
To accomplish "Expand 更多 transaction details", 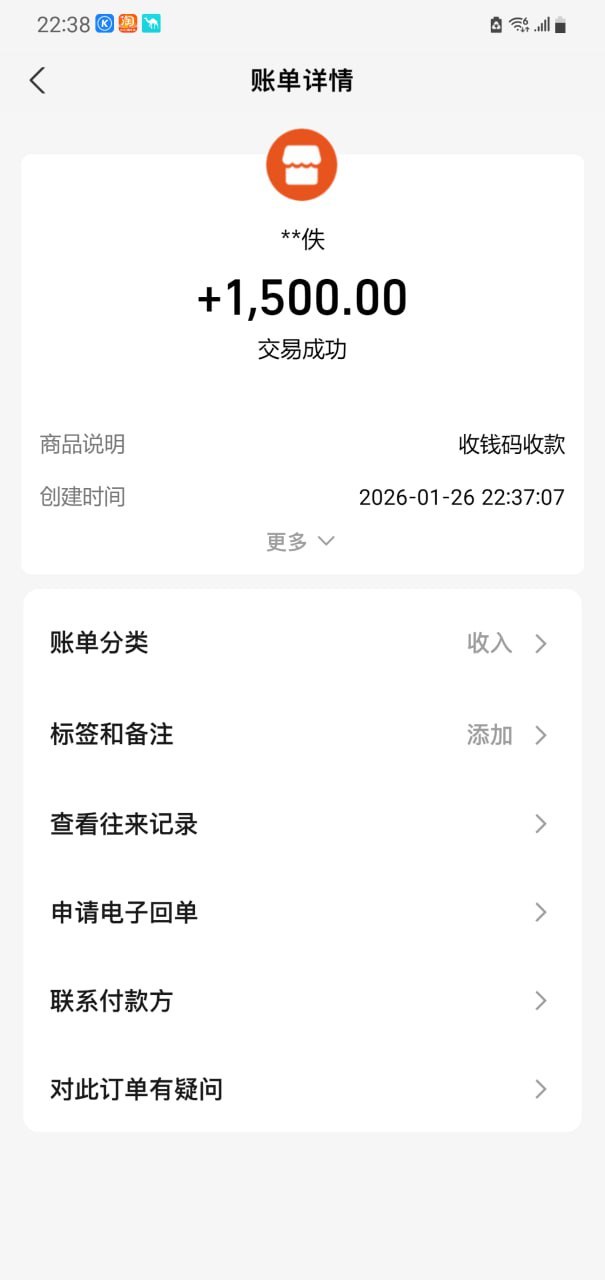I will click(300, 541).
